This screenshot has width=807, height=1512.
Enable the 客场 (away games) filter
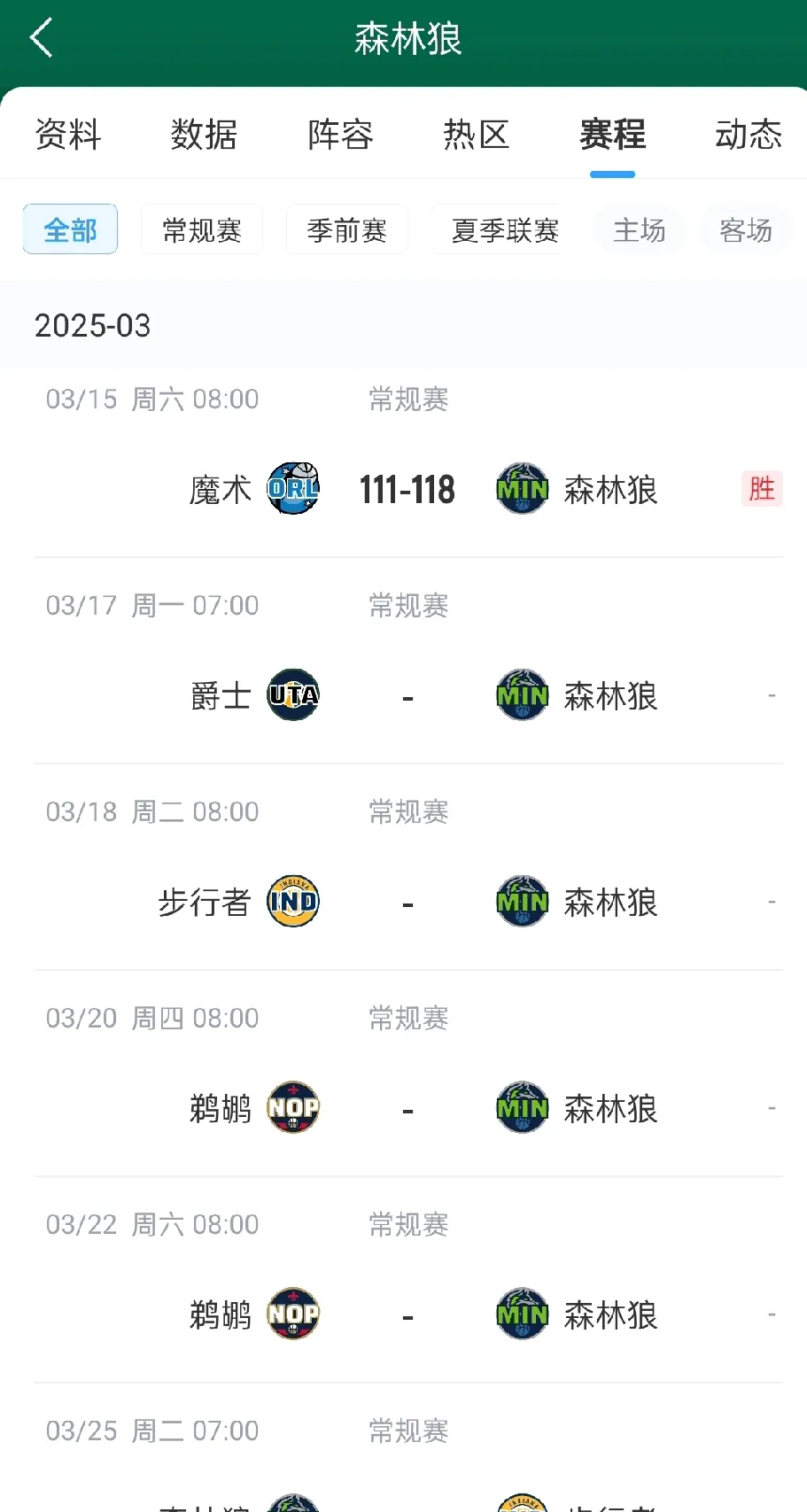point(747,229)
